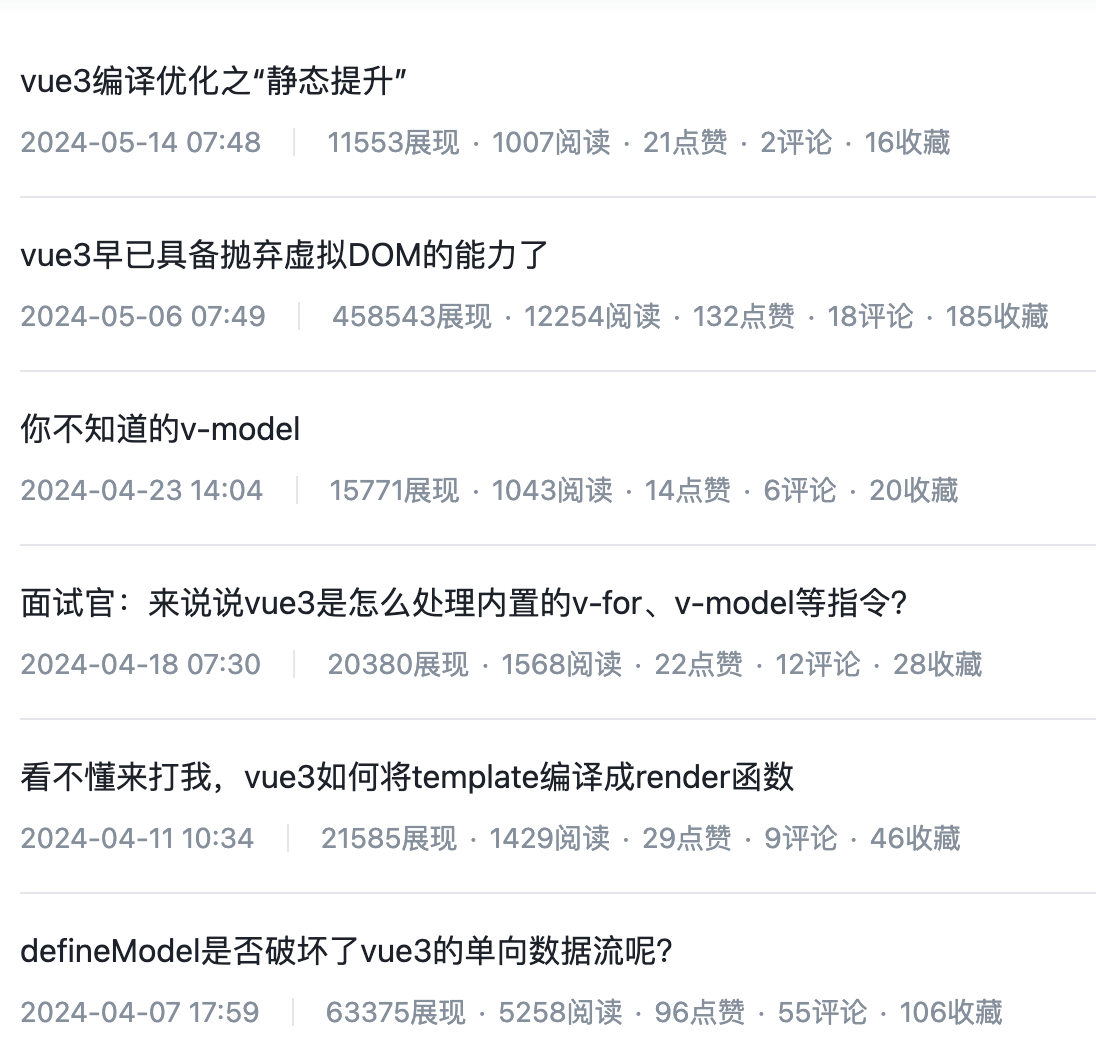The height and width of the screenshot is (1064, 1096).
Task: Open the article vue3编译优化之“静态提升”
Action: tap(213, 83)
